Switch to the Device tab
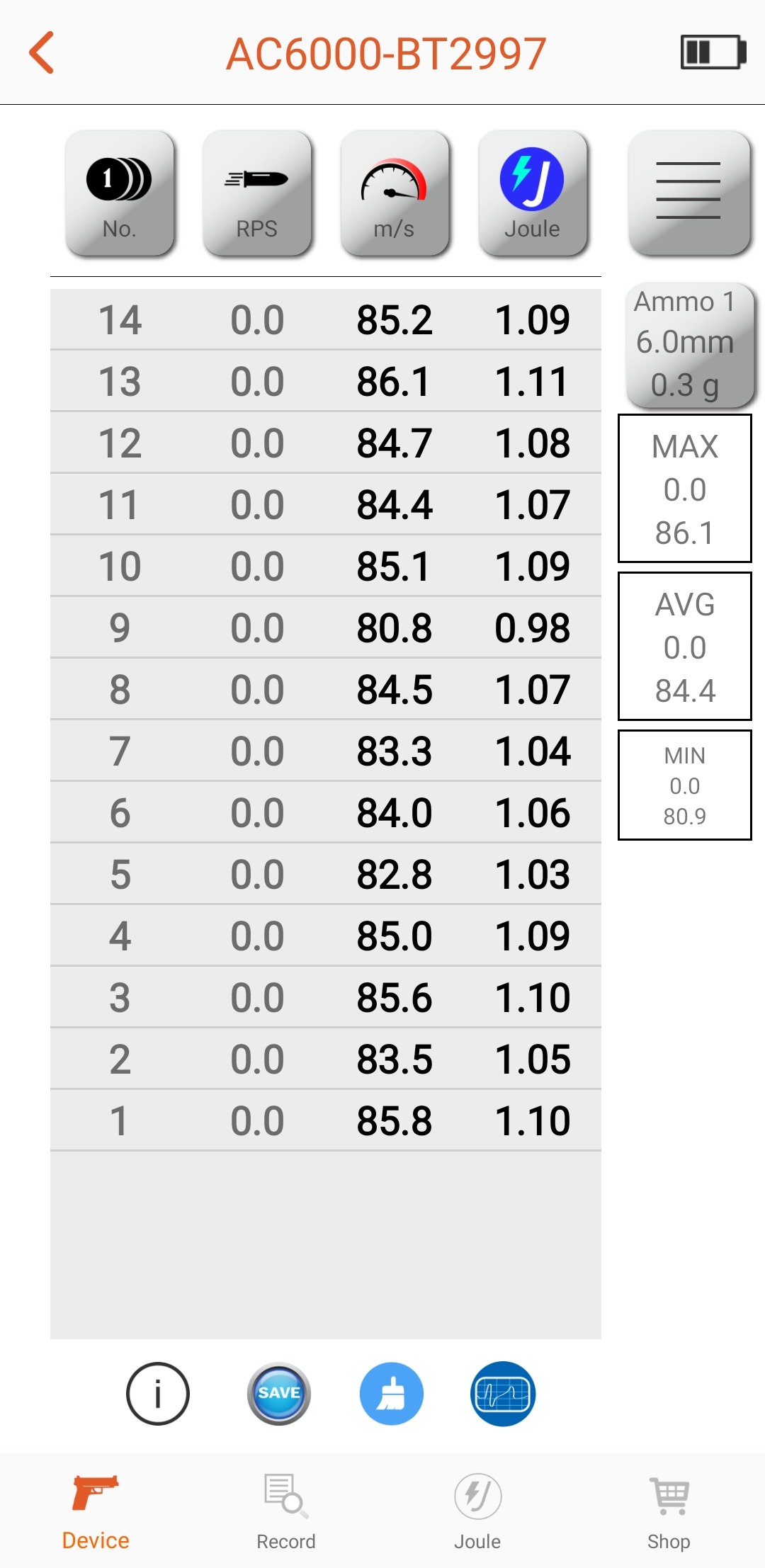 click(x=96, y=1511)
